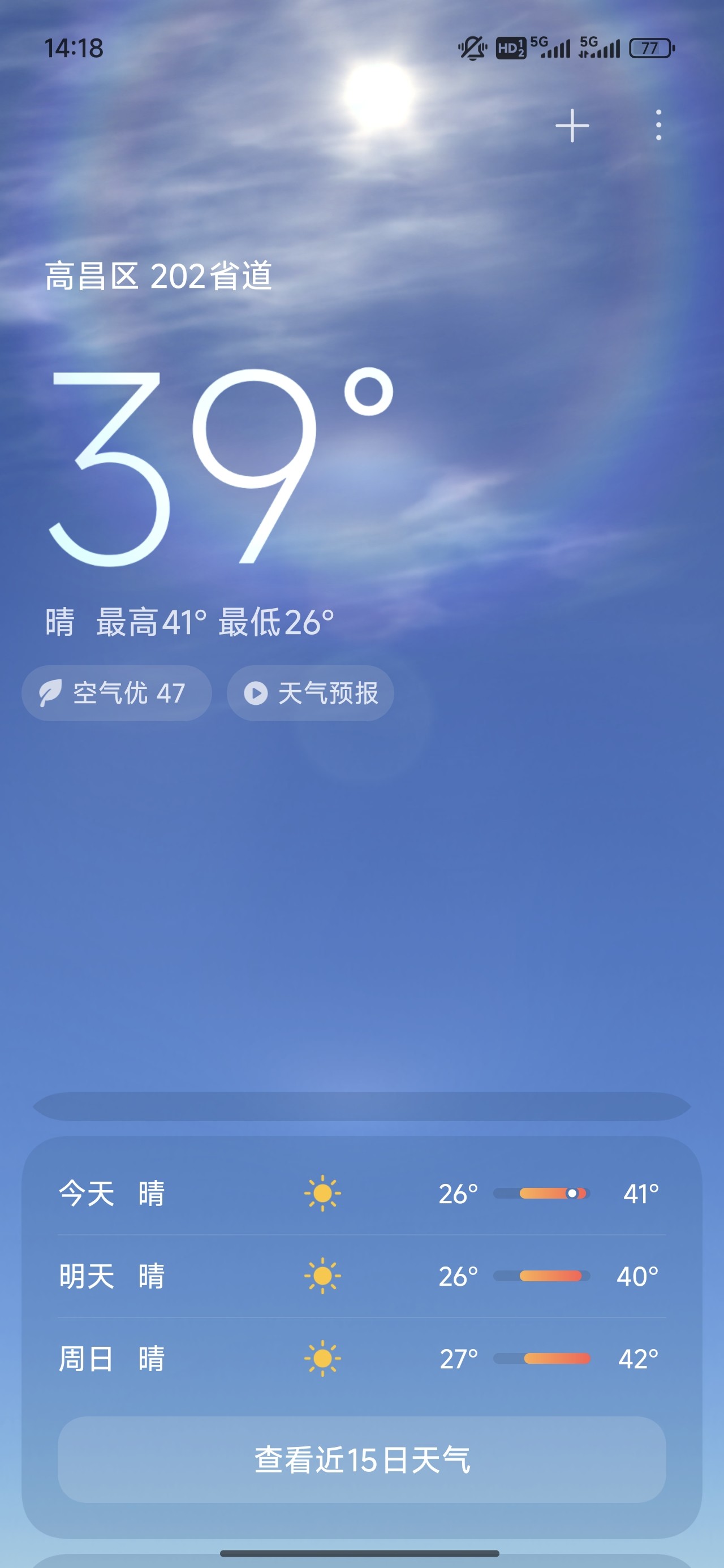The image size is (724, 1568).
Task: Add a new city with the plus icon
Action: 572,126
